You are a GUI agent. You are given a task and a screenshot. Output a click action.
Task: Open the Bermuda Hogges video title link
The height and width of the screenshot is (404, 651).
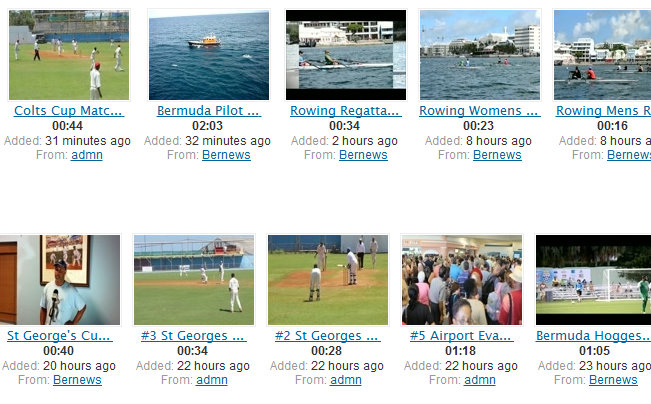click(x=594, y=336)
